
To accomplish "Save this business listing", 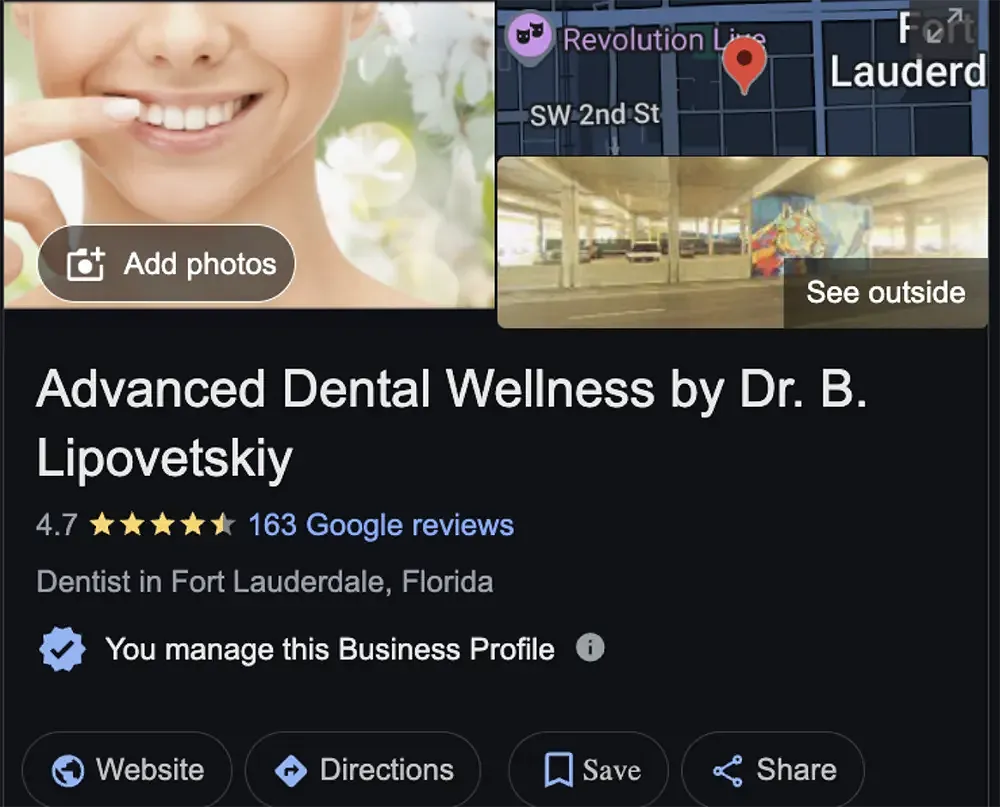I will coord(589,770).
